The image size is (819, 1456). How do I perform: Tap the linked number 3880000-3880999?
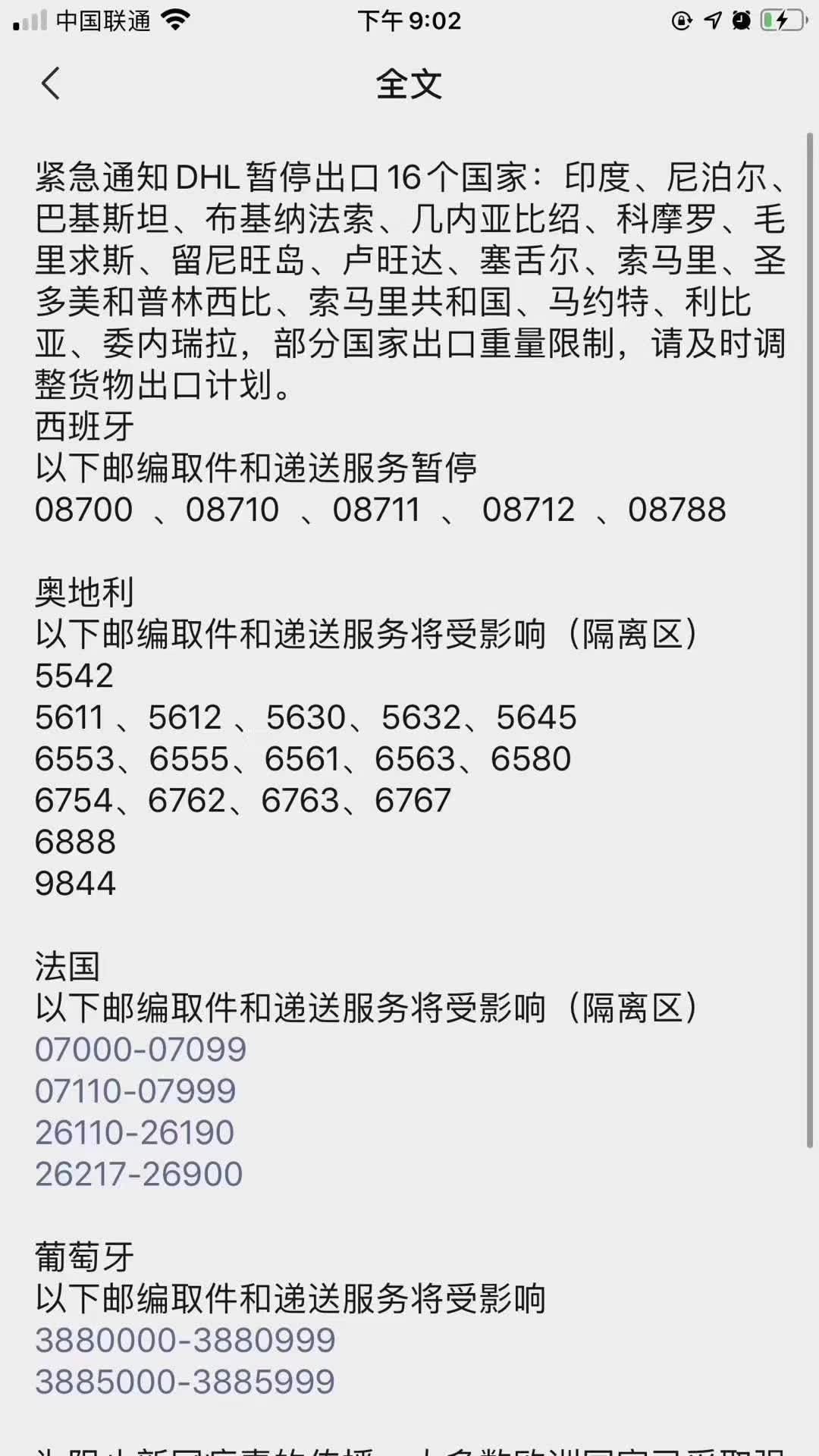point(185,1340)
